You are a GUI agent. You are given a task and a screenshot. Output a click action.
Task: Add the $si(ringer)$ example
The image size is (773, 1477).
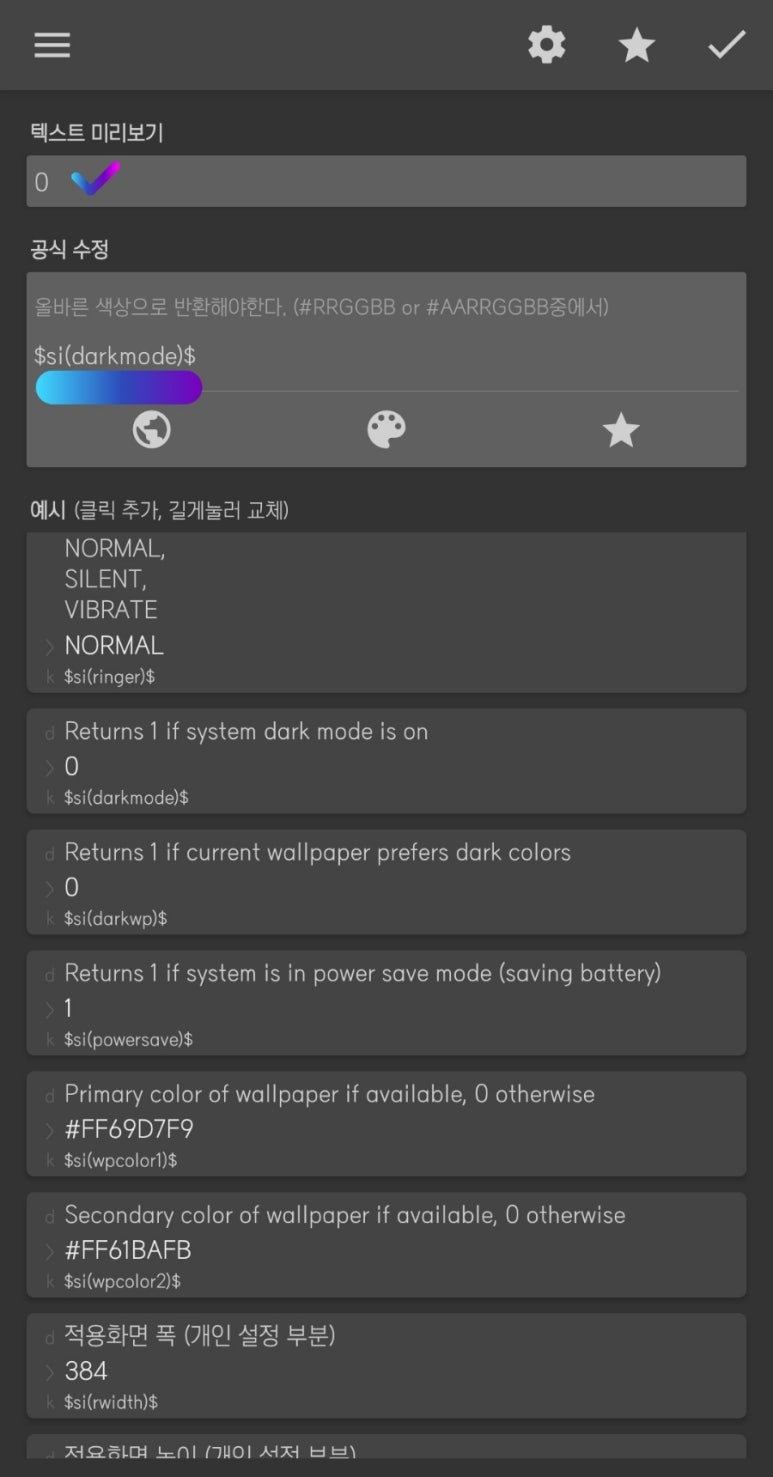pos(385,612)
